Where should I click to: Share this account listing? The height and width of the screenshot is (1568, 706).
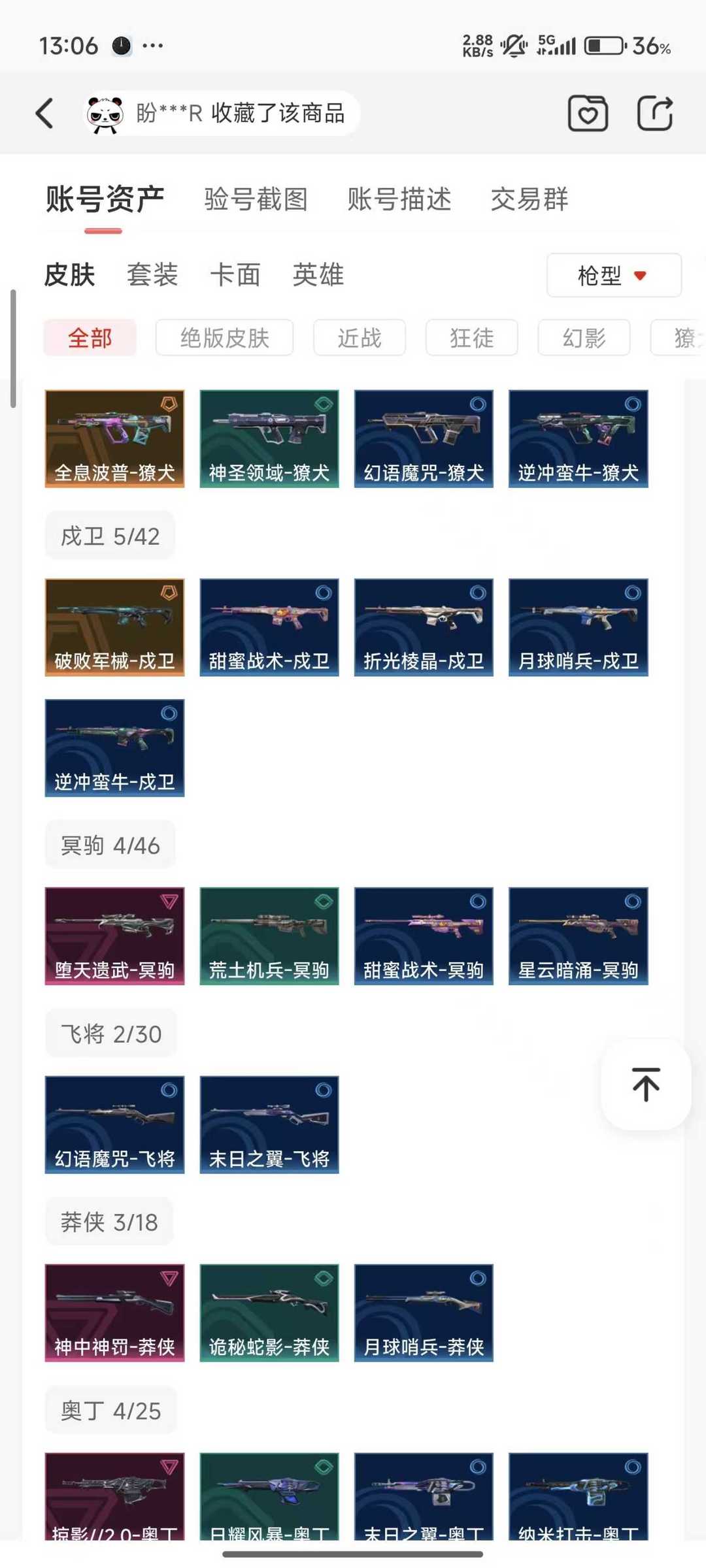(654, 114)
